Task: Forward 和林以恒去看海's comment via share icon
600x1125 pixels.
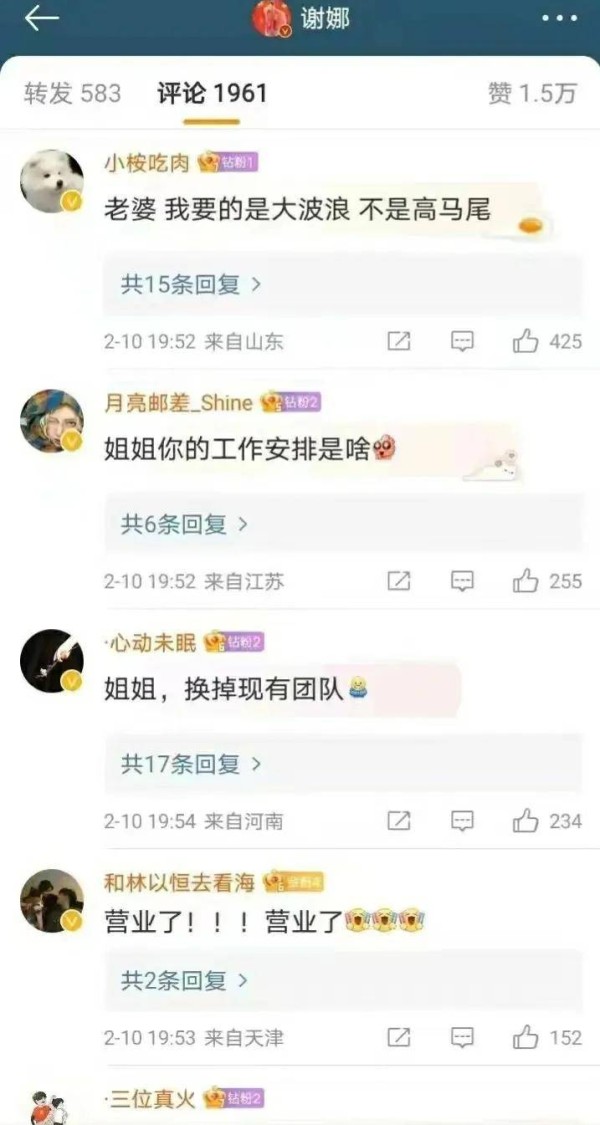Action: pos(399,1037)
